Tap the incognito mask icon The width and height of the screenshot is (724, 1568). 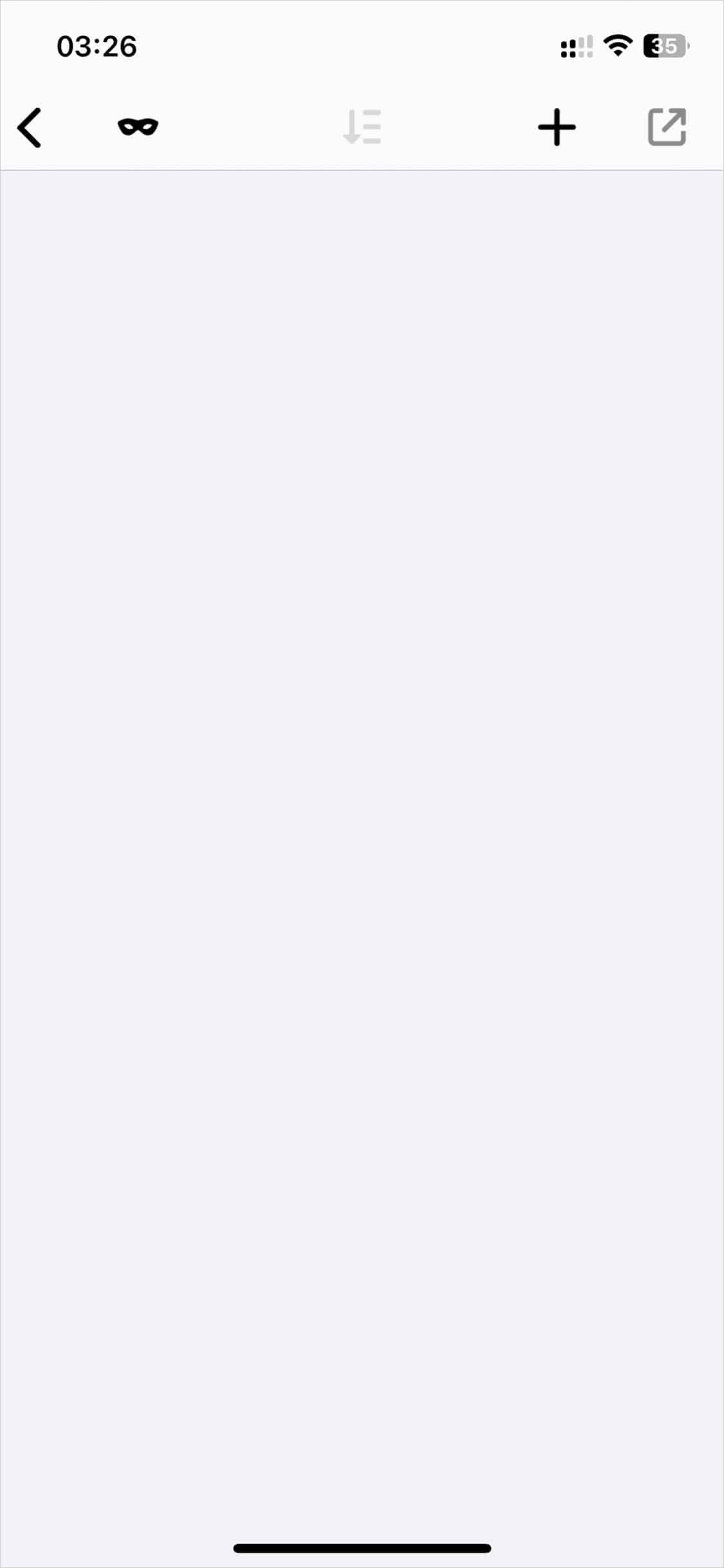tap(138, 127)
